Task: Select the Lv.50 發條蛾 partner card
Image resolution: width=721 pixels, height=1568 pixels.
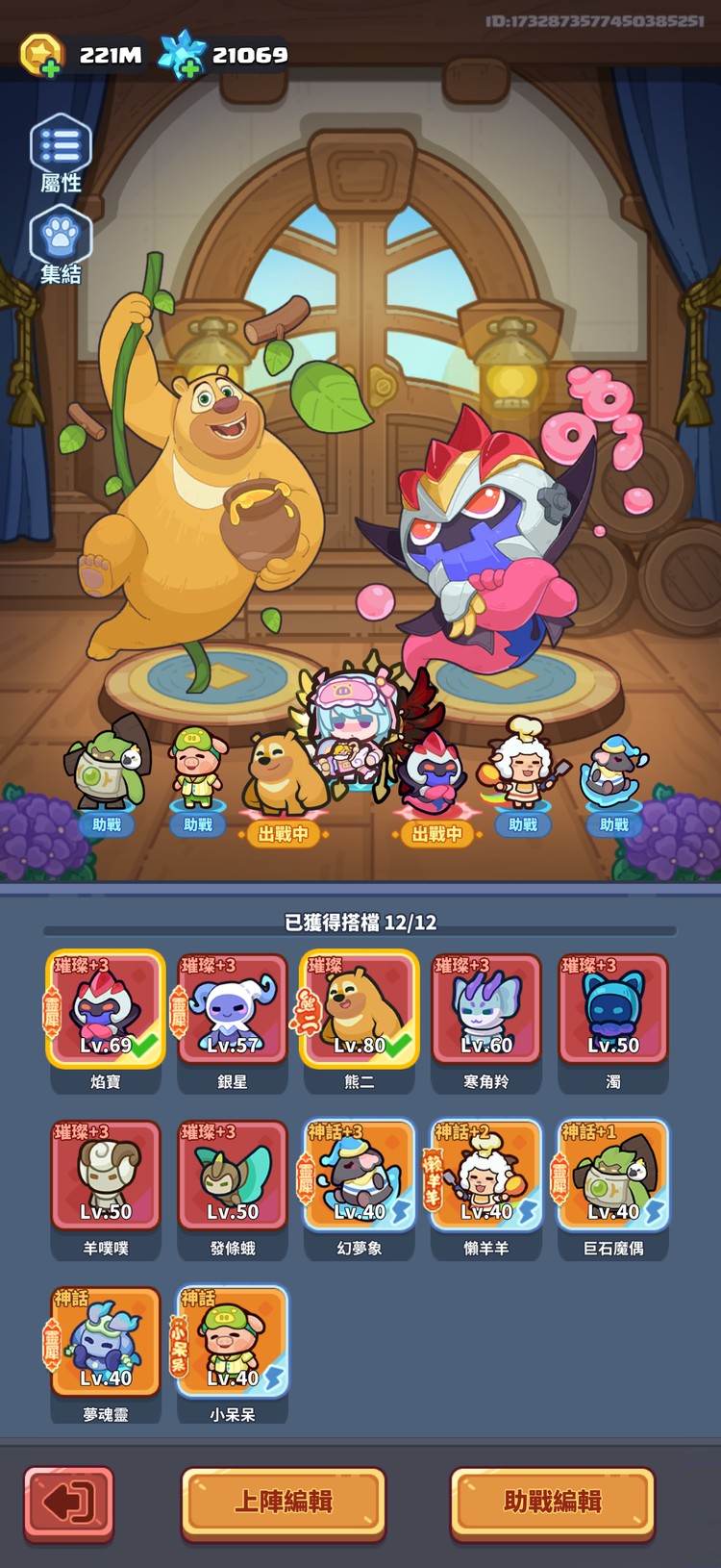Action: click(x=231, y=1176)
